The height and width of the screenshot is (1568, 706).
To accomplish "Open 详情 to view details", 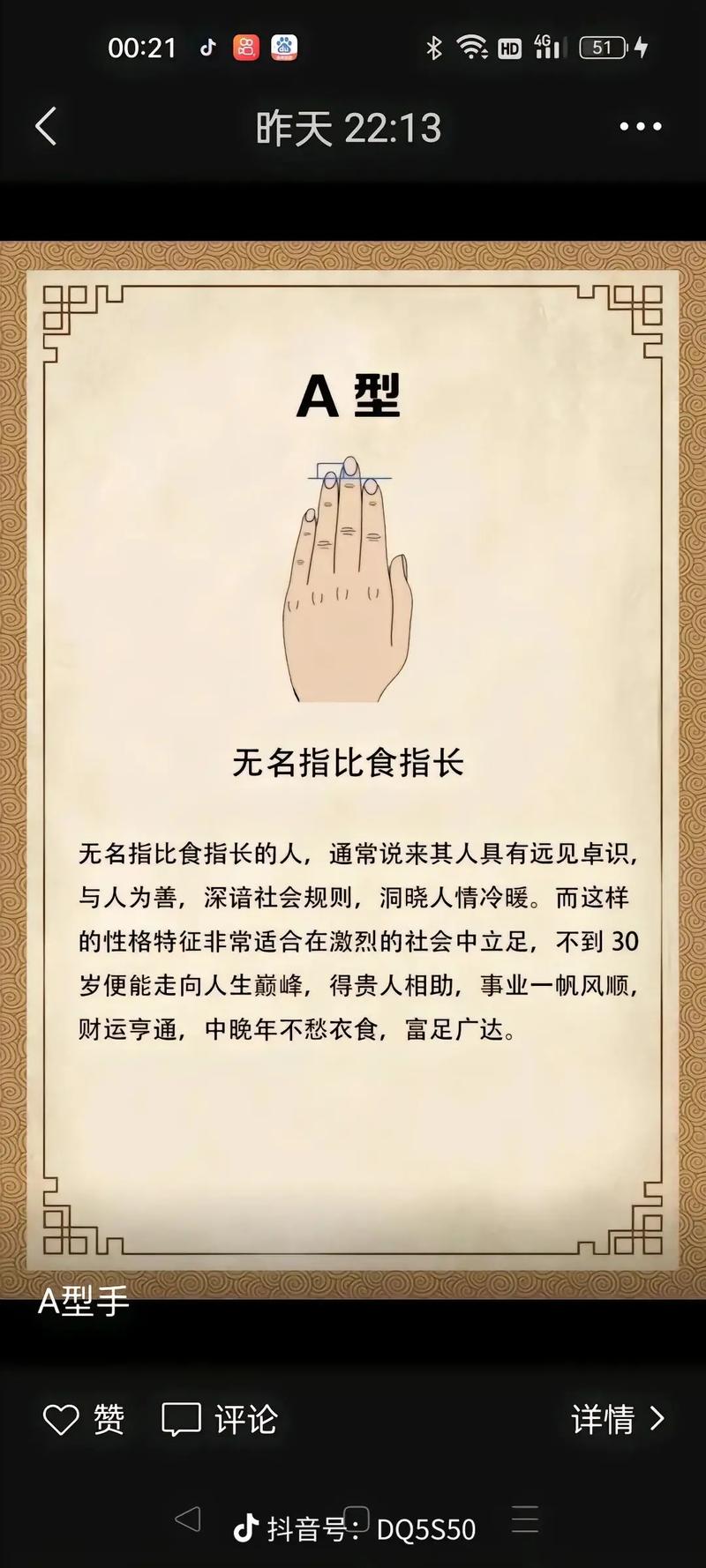I will [x=603, y=1418].
